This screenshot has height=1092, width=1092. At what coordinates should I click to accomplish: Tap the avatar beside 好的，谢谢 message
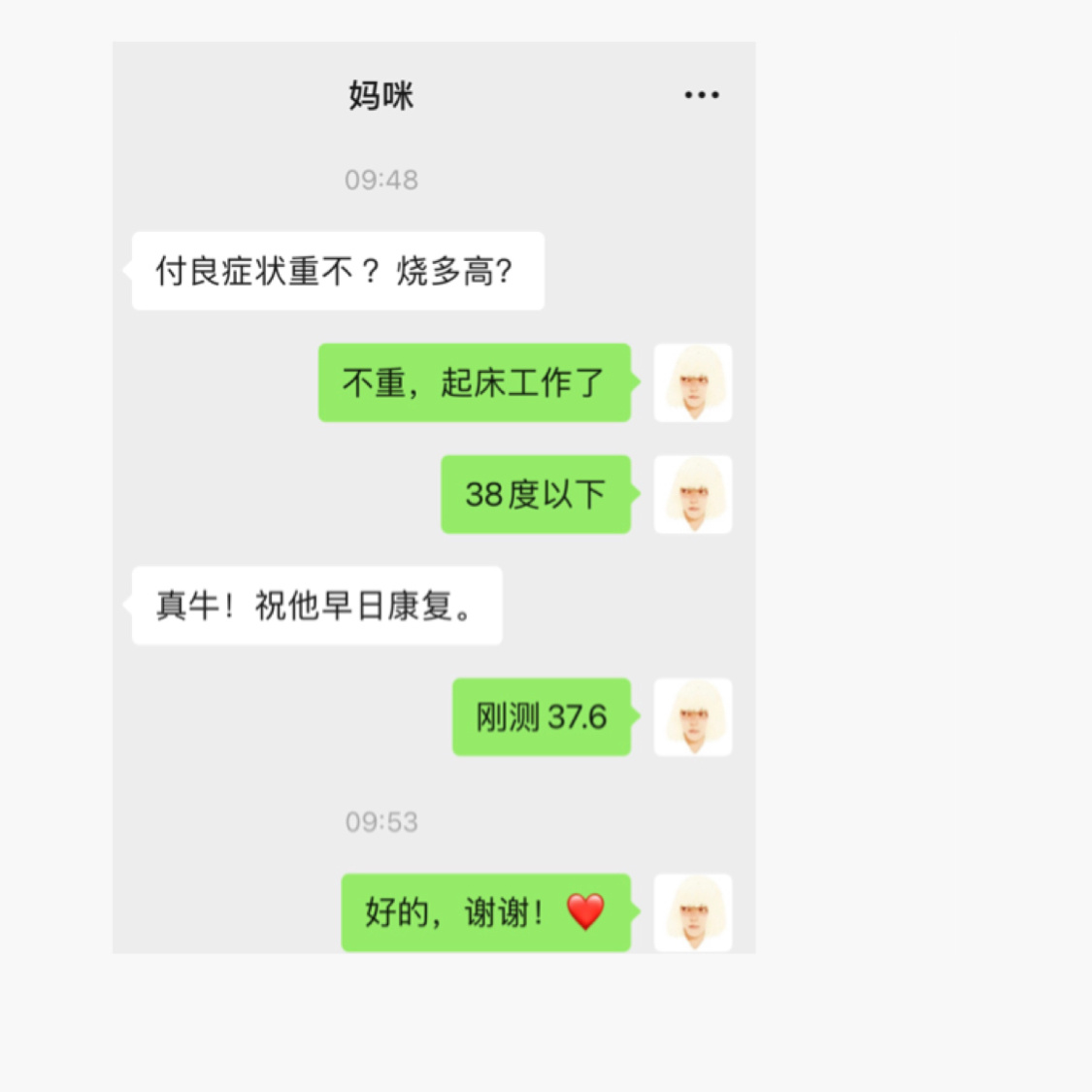click(x=692, y=912)
